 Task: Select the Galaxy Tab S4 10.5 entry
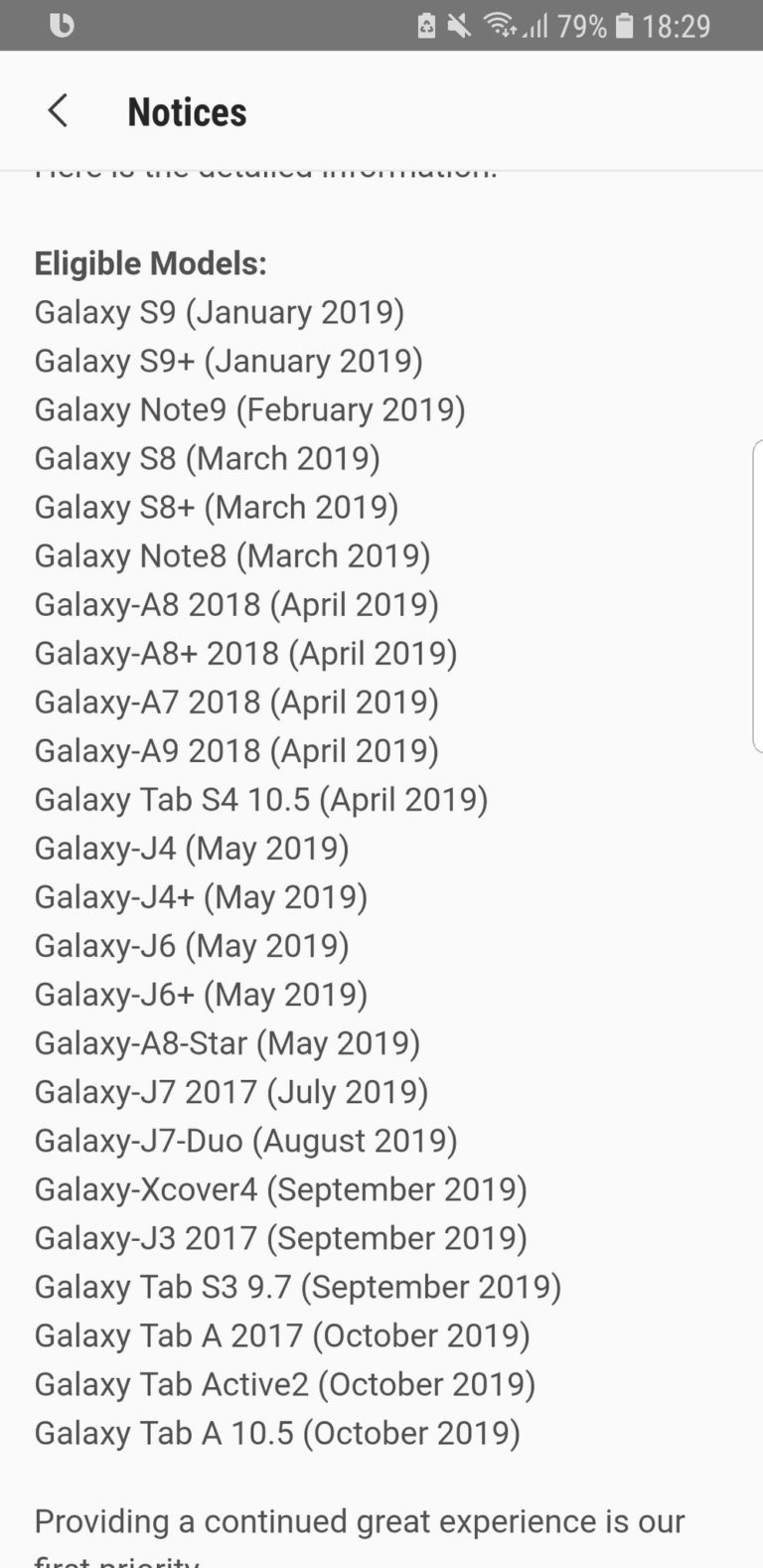pos(260,799)
